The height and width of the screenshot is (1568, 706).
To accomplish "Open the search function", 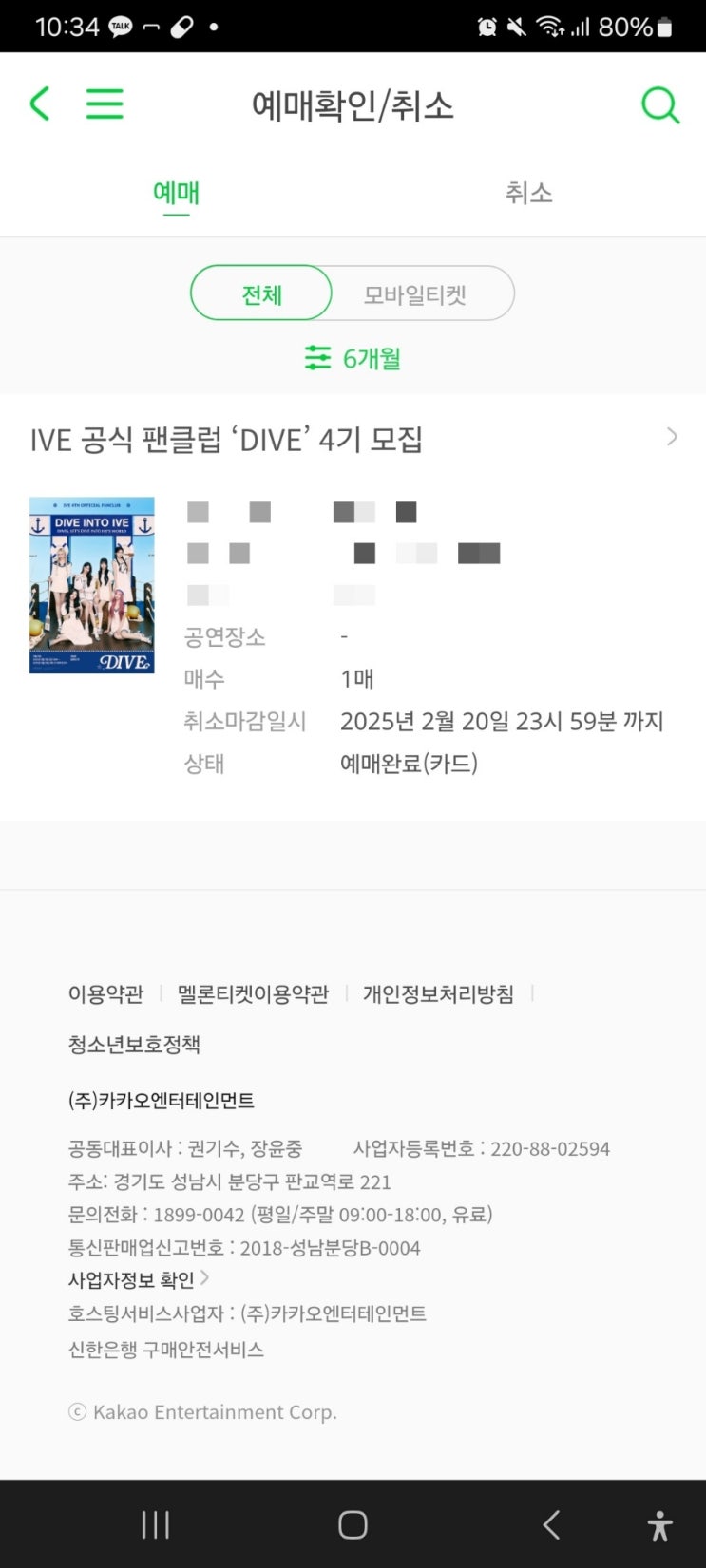I will [660, 105].
